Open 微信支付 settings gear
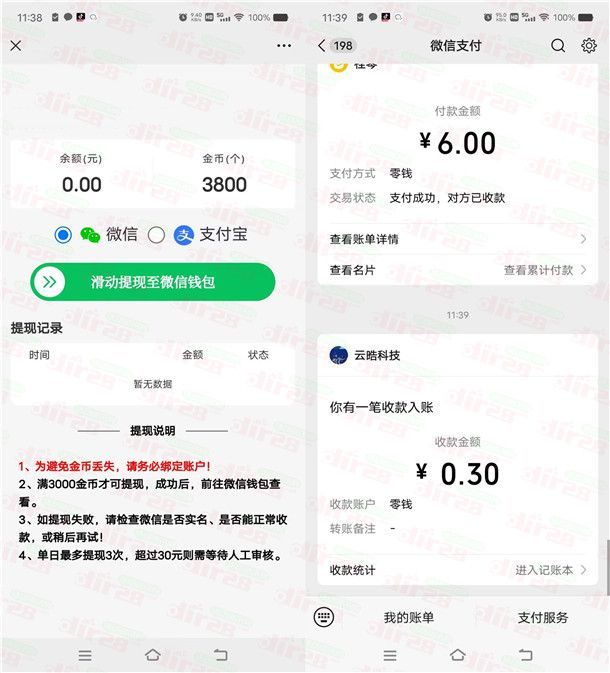This screenshot has height=673, width=610. (589, 45)
